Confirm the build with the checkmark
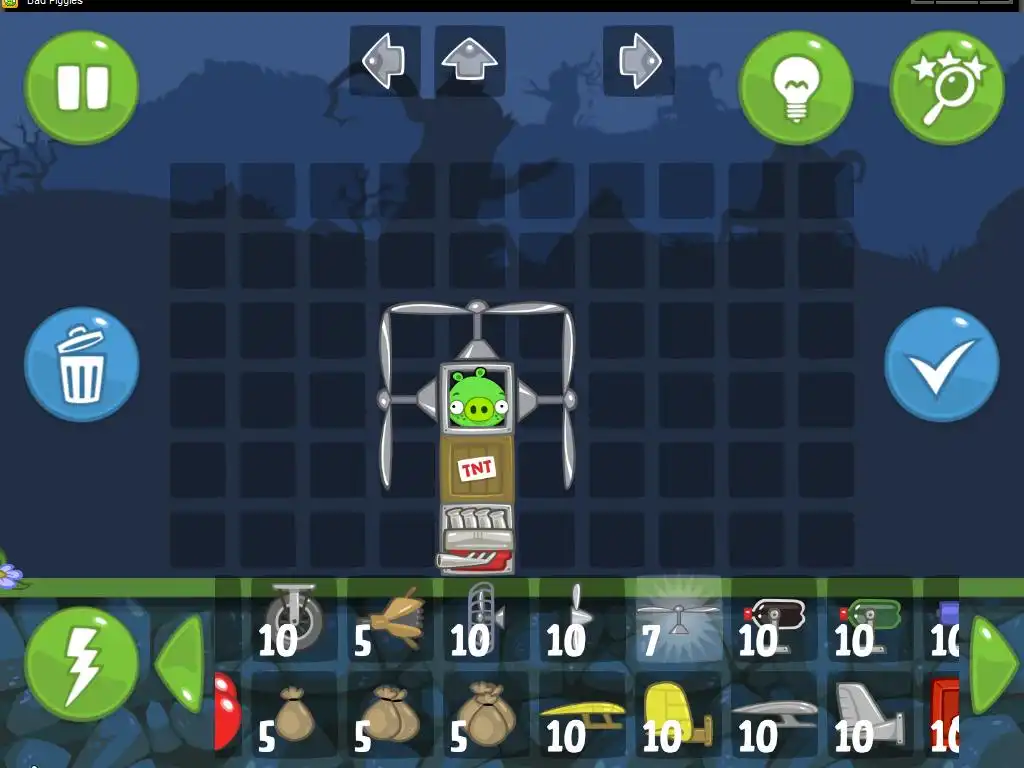1024x768 pixels. (x=941, y=364)
